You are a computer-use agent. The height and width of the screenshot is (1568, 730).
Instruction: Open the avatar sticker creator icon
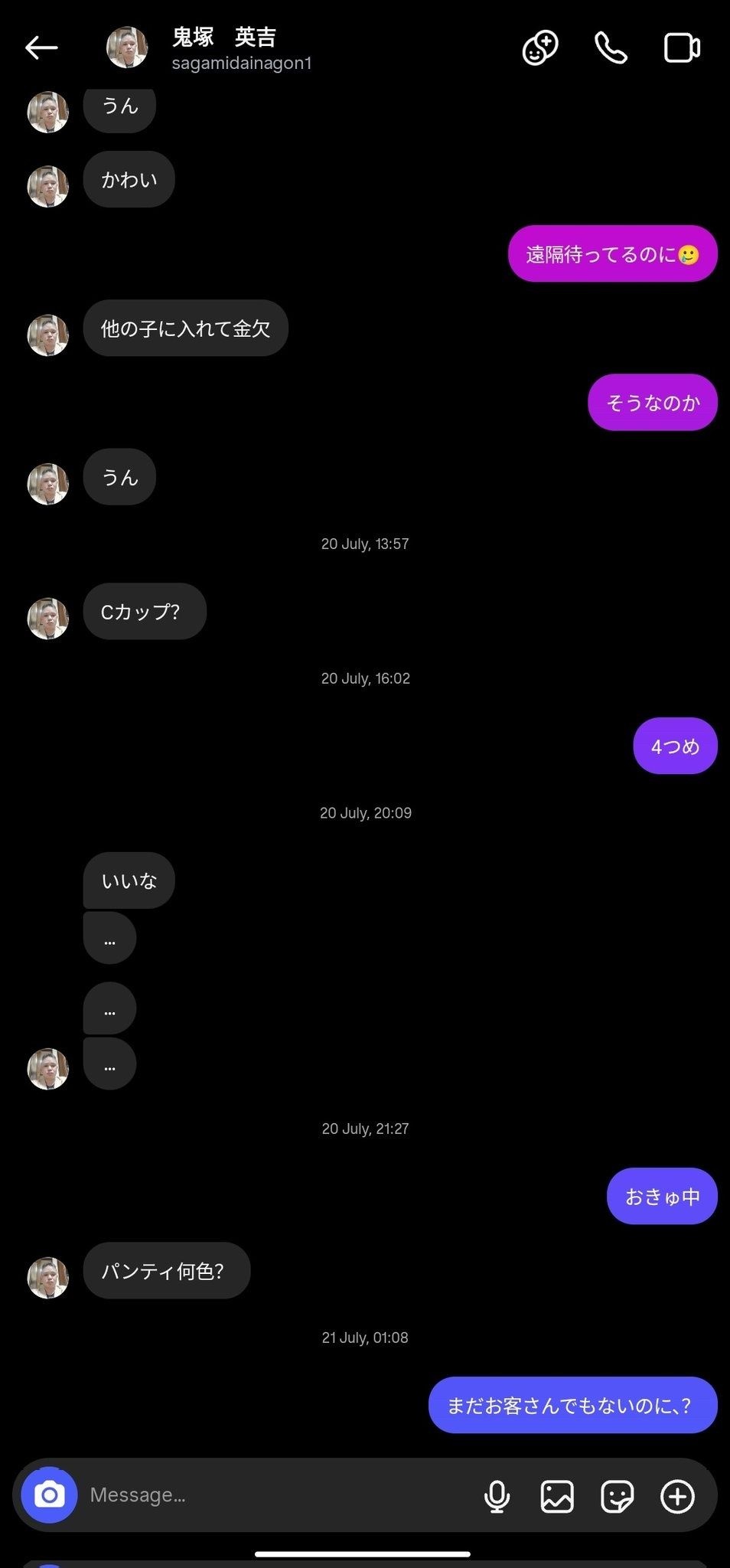tap(540, 47)
